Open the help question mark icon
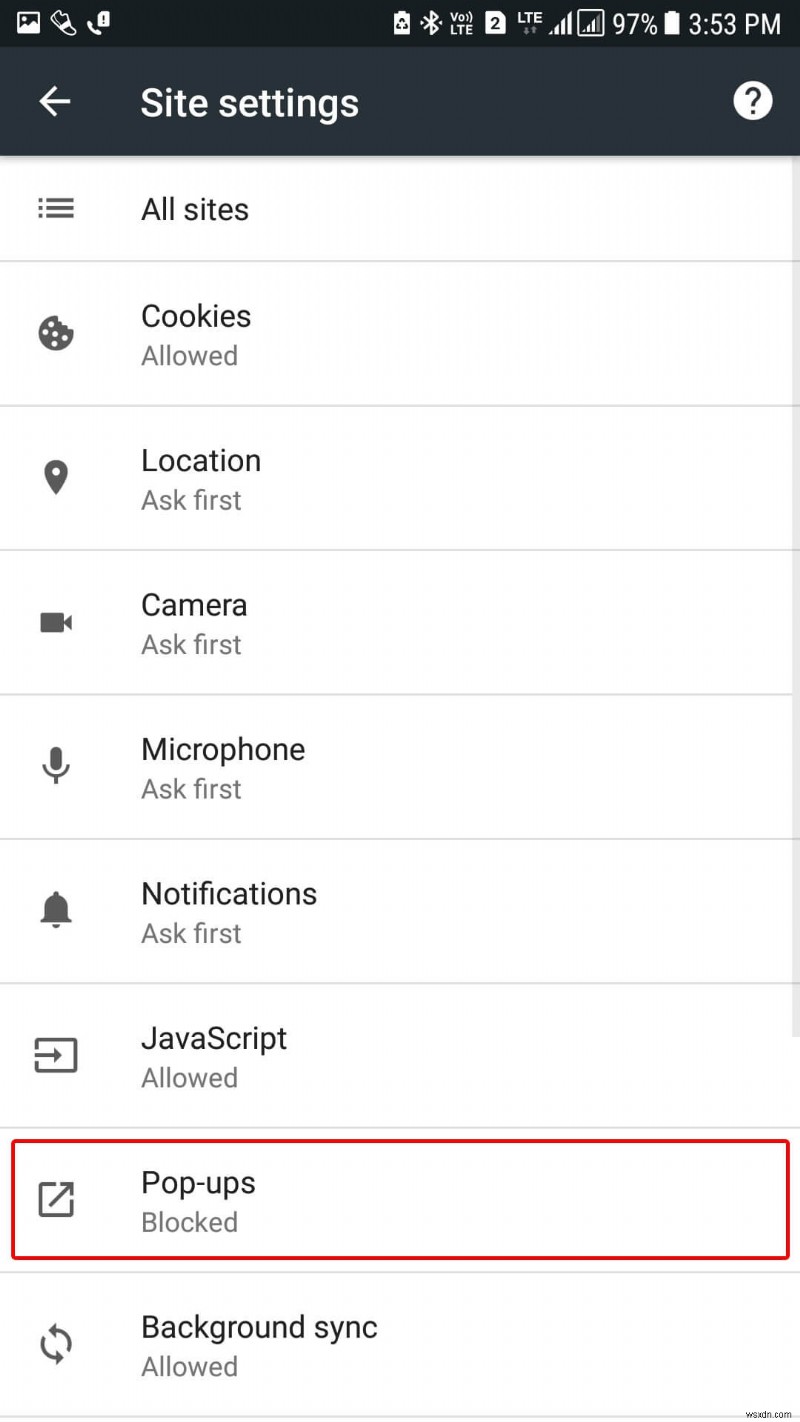The height and width of the screenshot is (1422, 800). 753,101
